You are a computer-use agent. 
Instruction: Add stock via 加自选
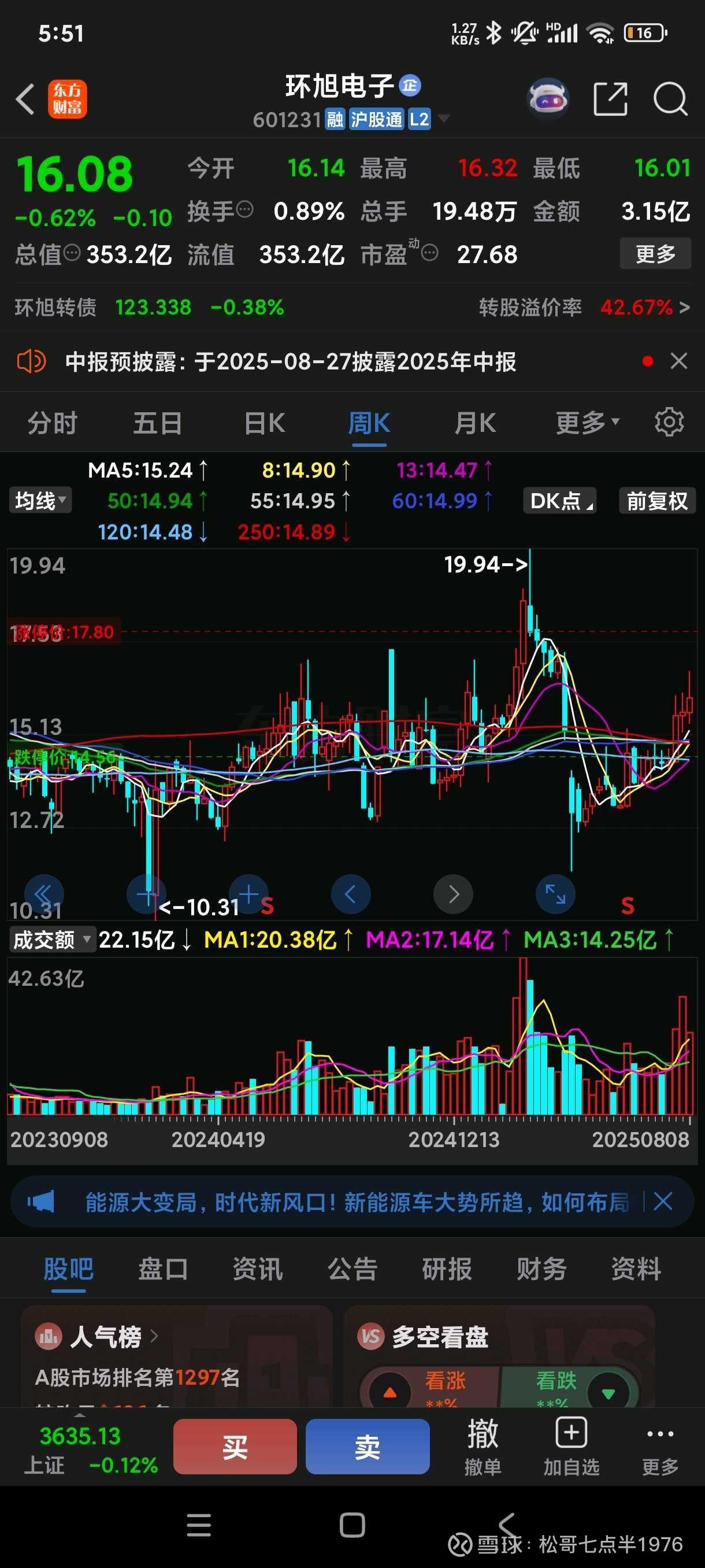point(570,1446)
